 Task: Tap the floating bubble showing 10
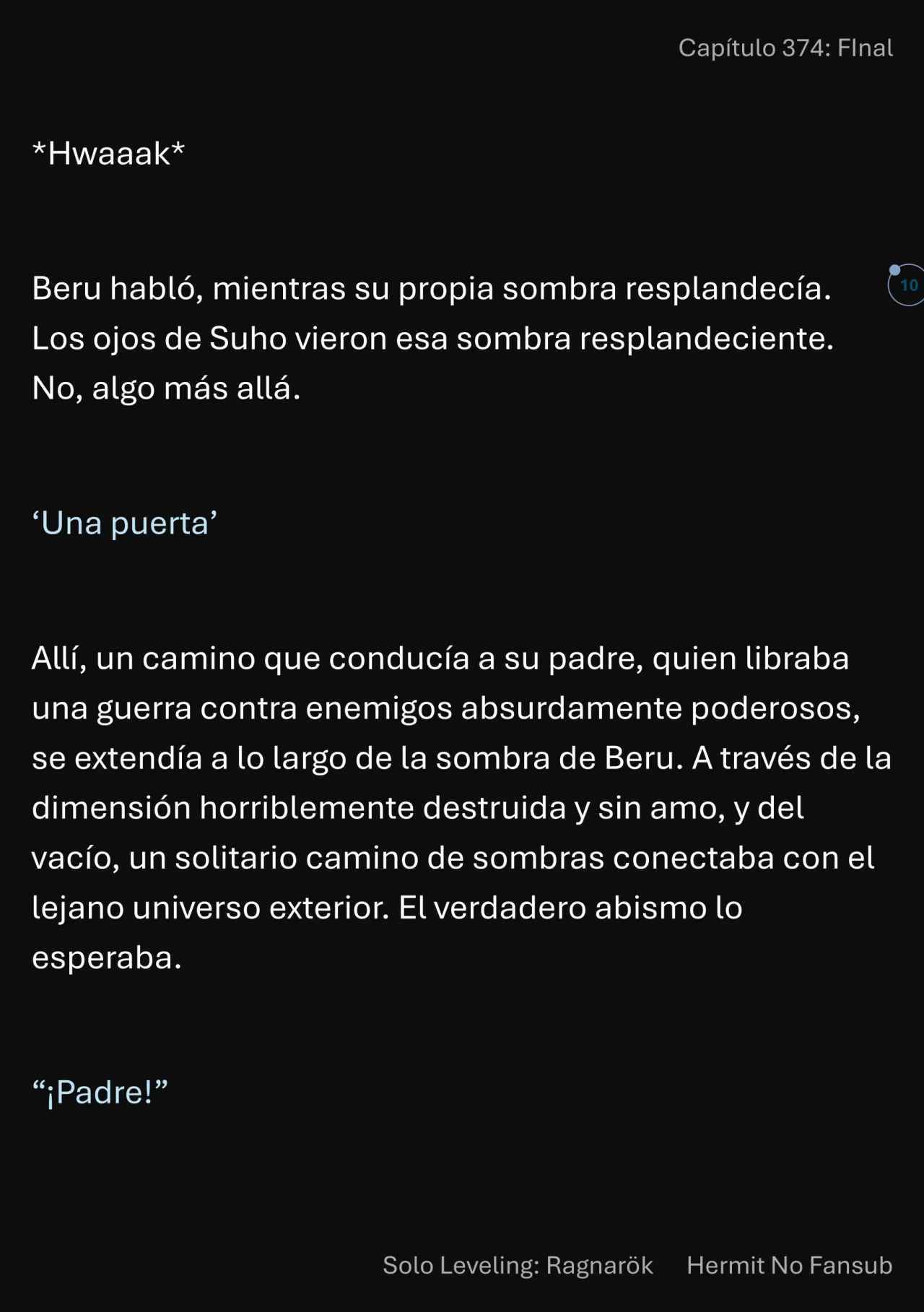(907, 285)
